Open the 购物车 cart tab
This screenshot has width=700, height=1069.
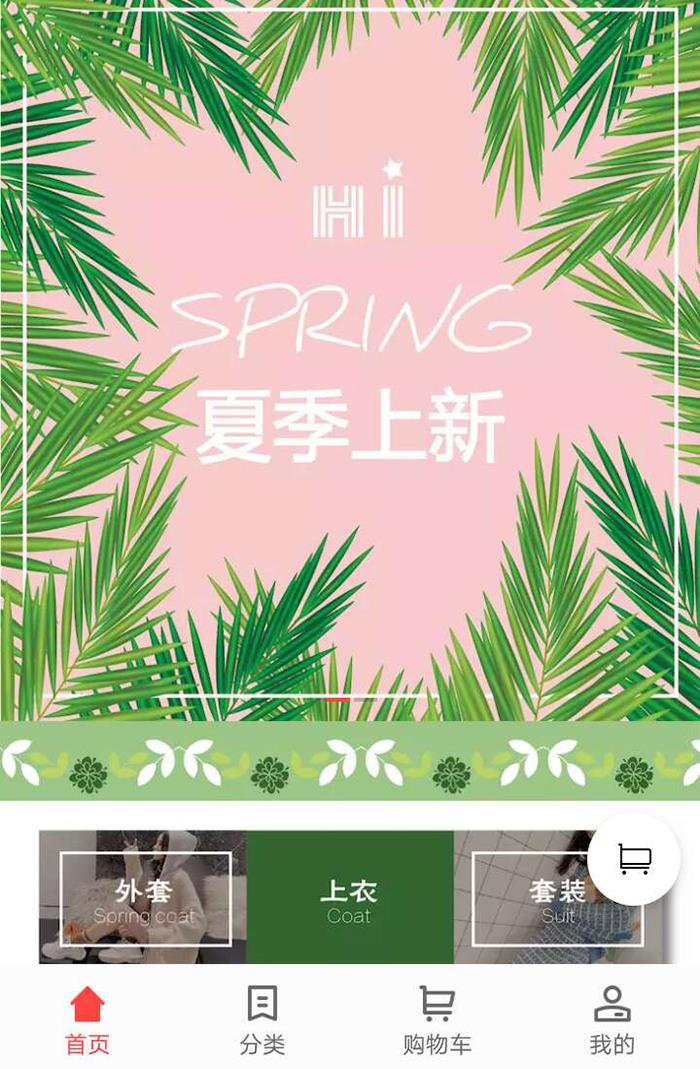pyautogui.click(x=437, y=1019)
